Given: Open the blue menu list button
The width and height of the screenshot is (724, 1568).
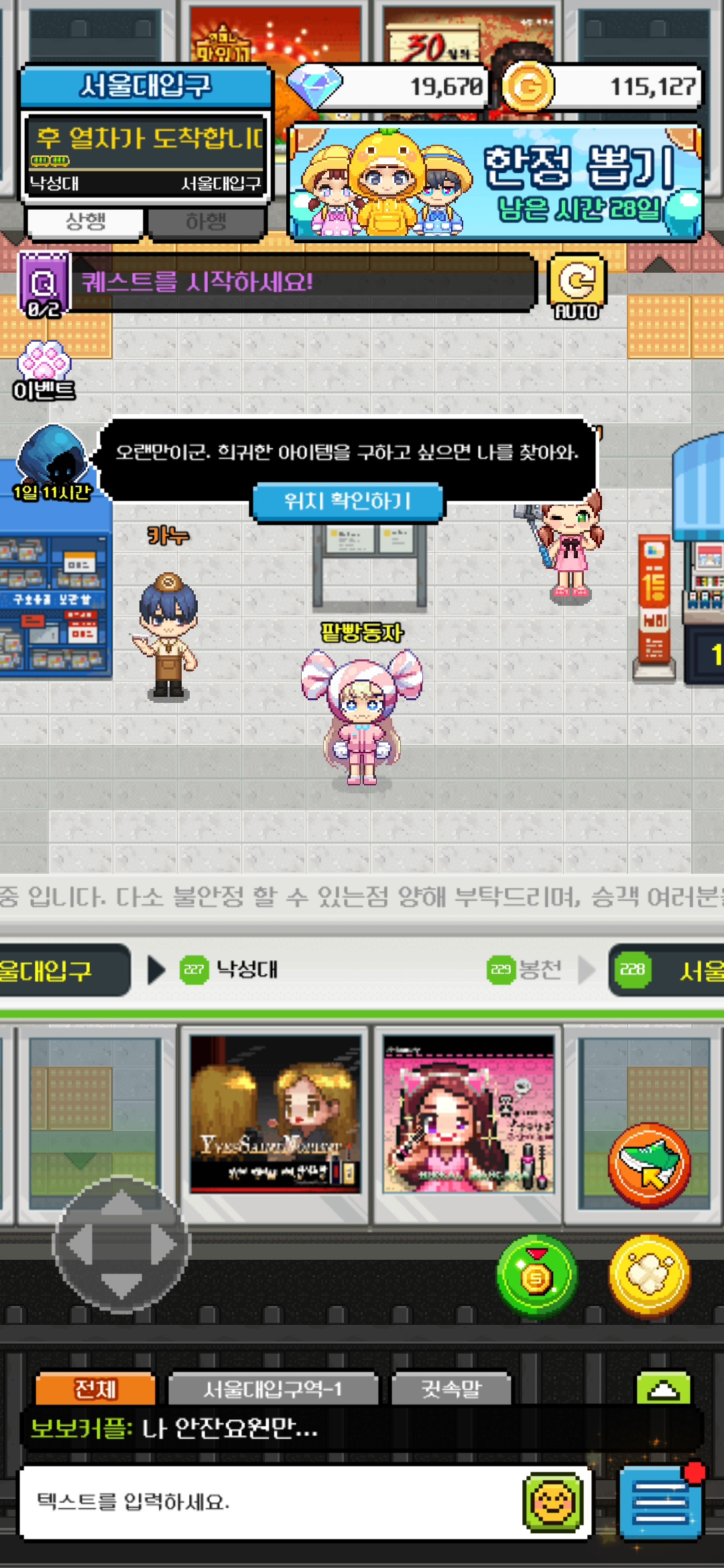Looking at the screenshot, I should (x=660, y=1502).
